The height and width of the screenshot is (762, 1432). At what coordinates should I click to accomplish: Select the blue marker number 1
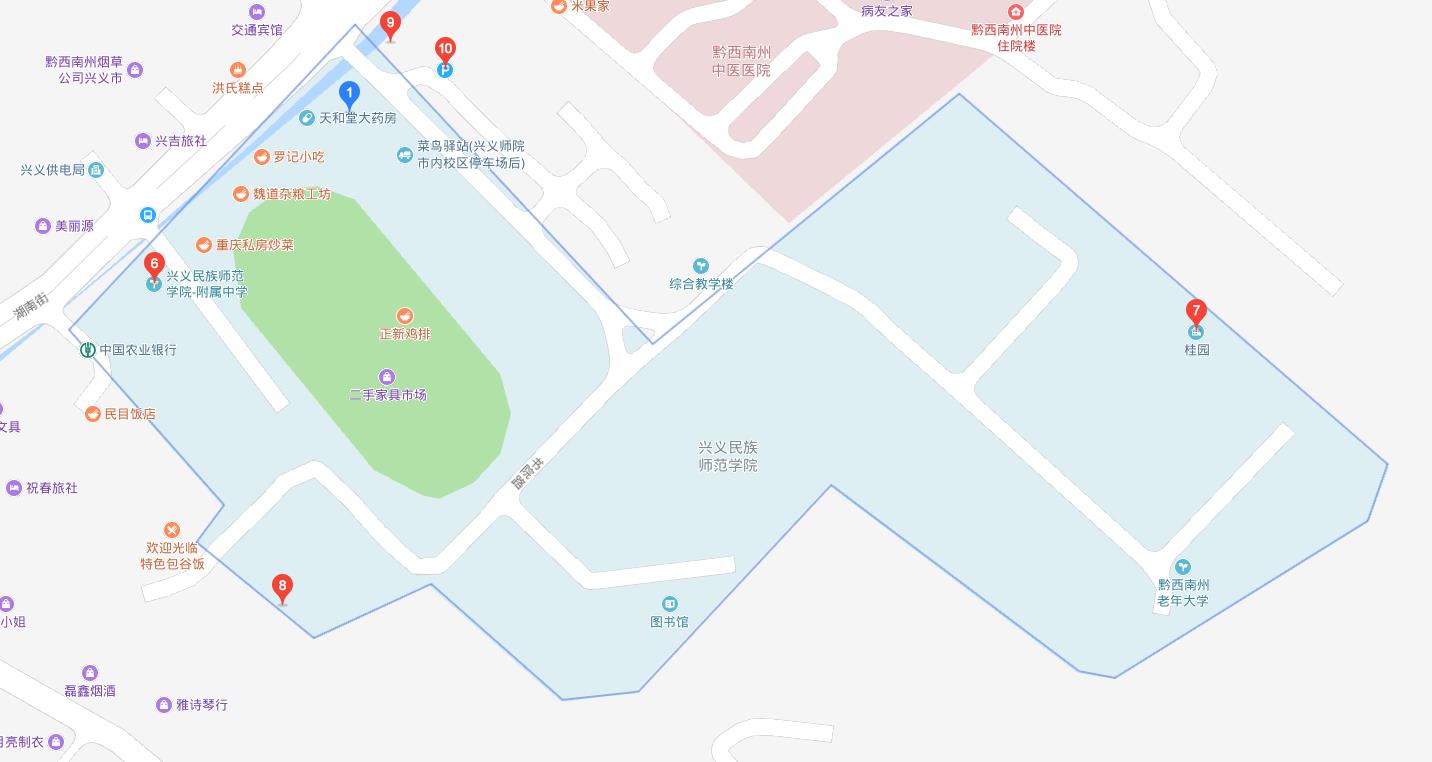pyautogui.click(x=349, y=95)
